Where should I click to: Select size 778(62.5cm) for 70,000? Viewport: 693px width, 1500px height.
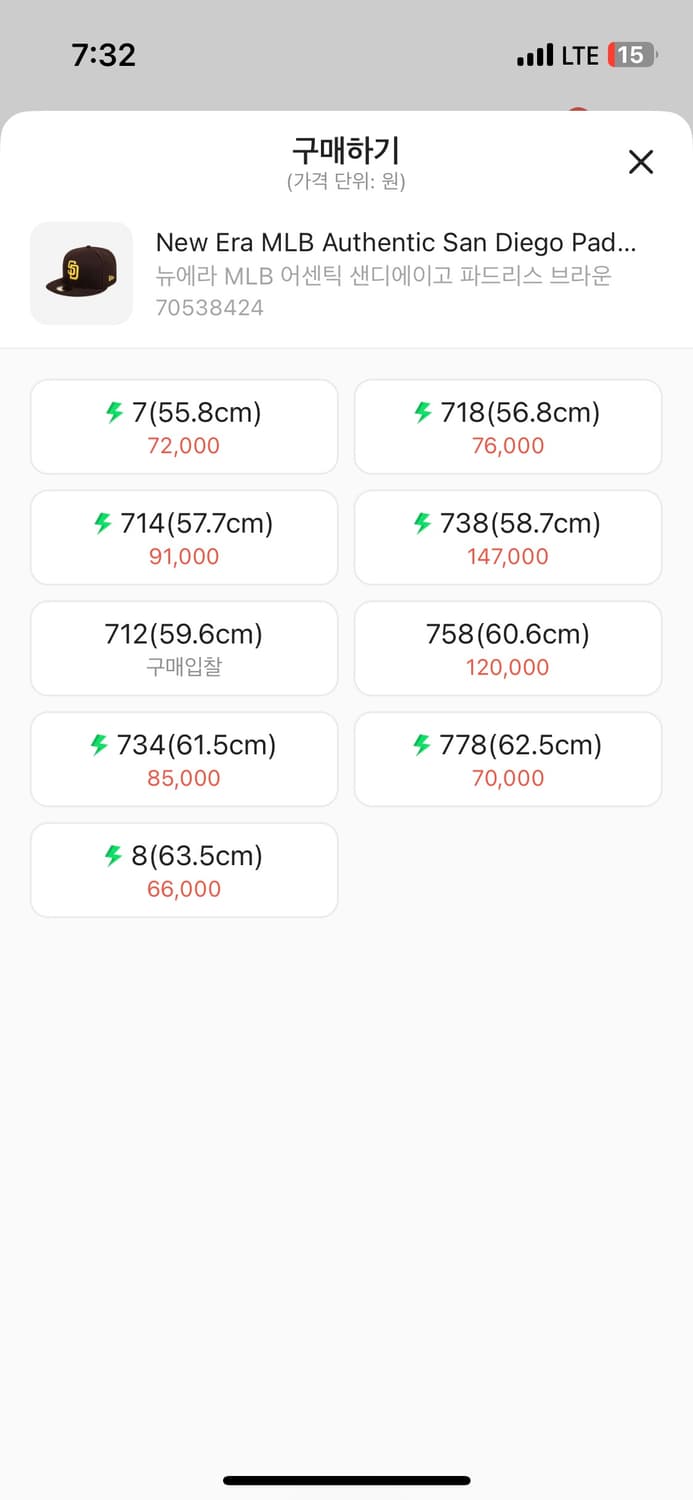[508, 760]
